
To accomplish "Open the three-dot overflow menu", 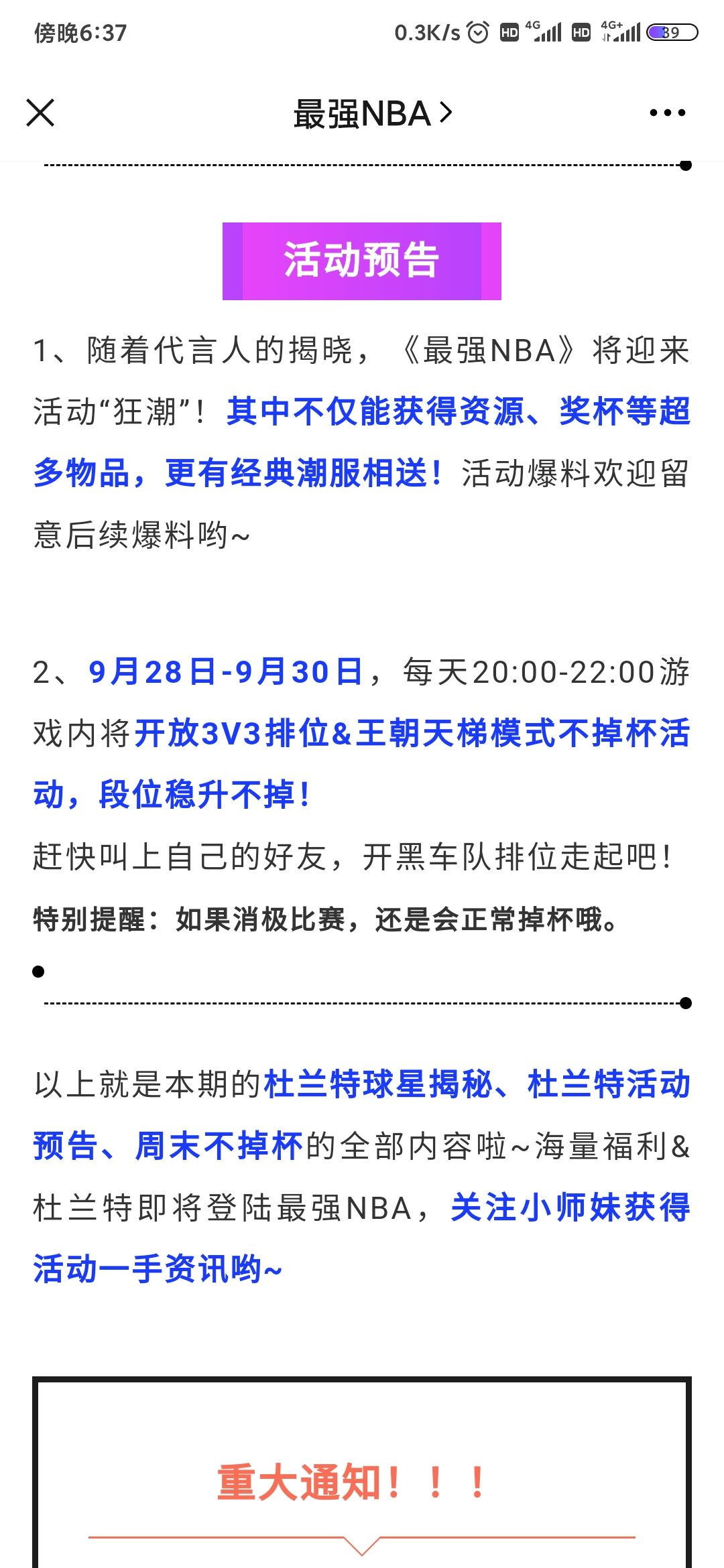I will coord(668,113).
